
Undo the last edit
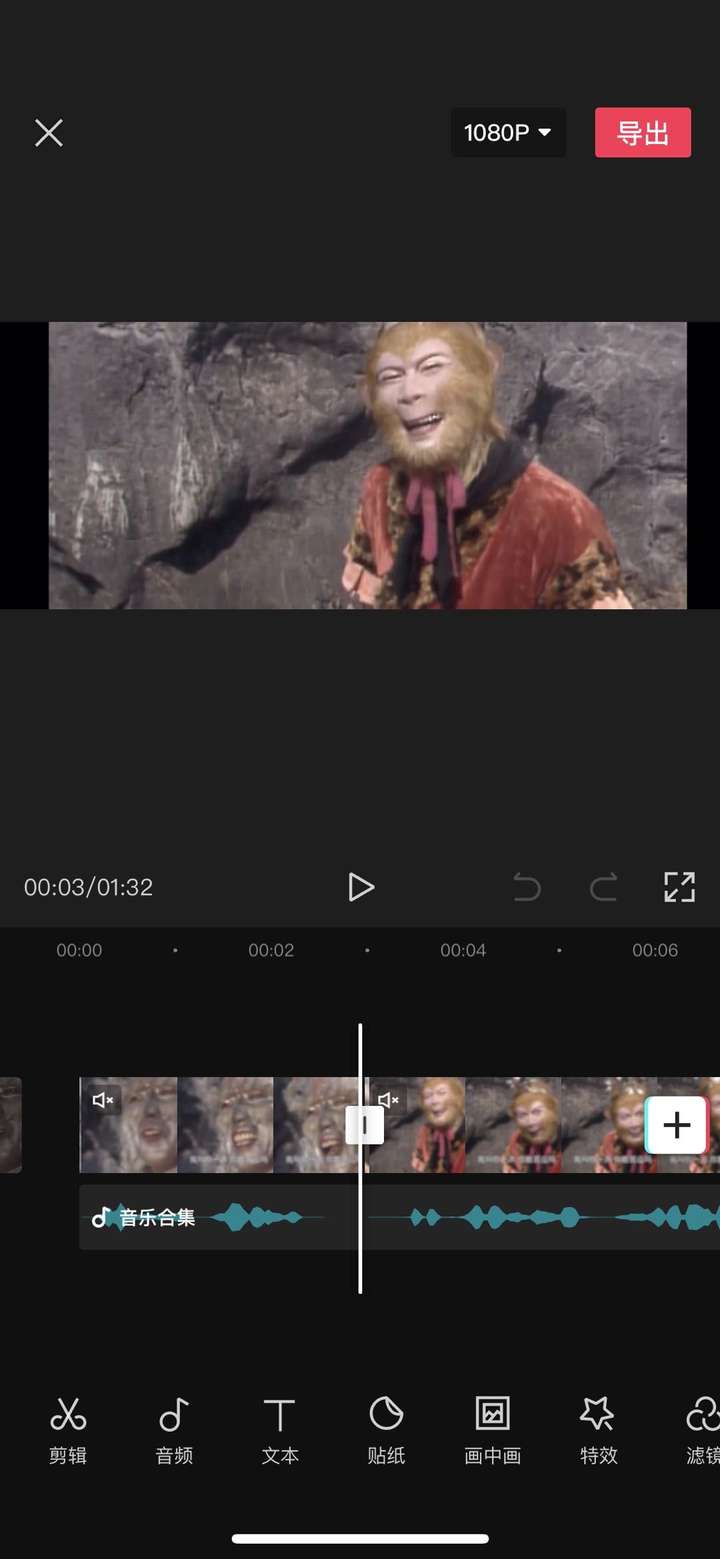[527, 887]
